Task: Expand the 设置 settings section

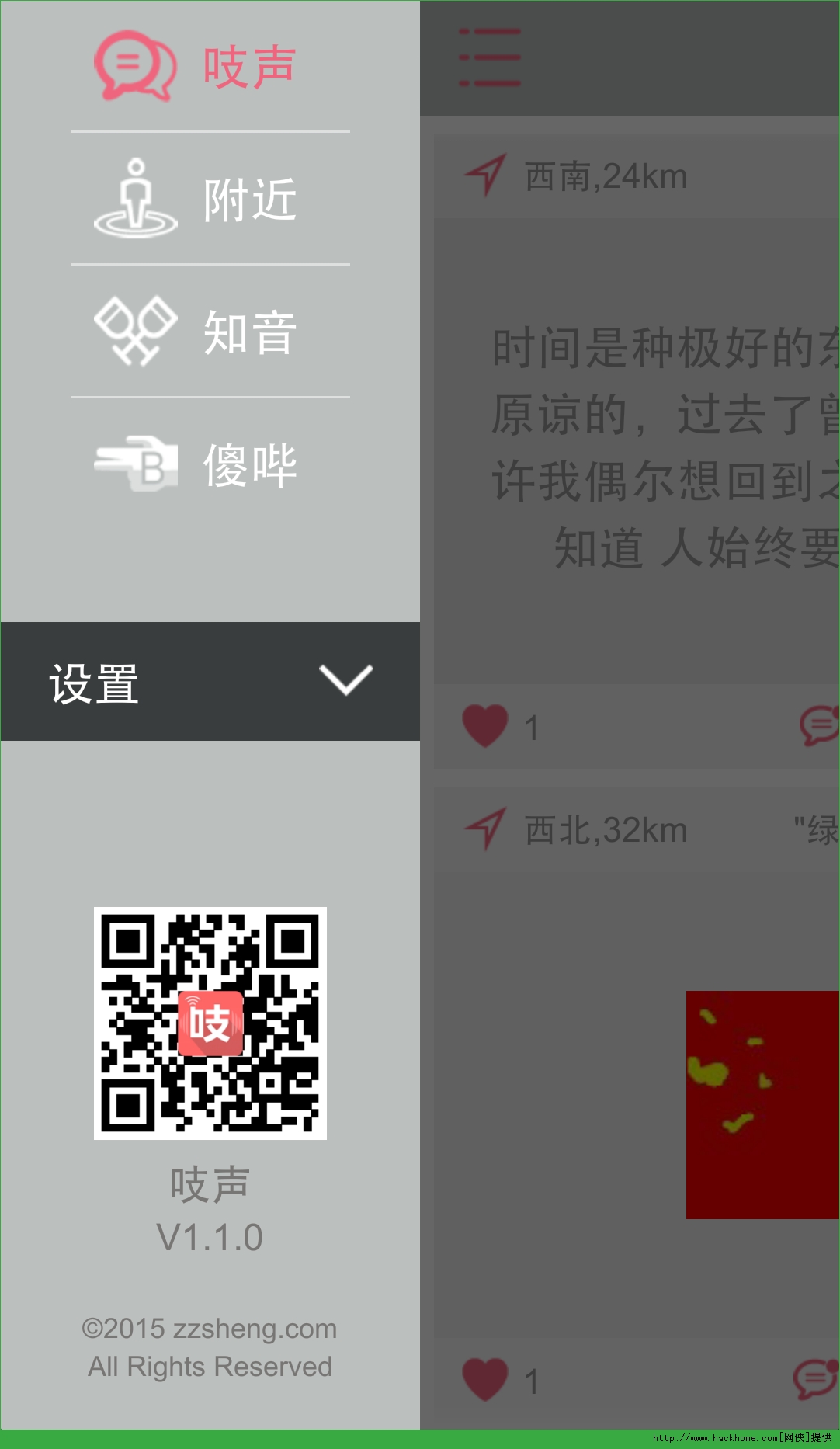Action: point(210,682)
